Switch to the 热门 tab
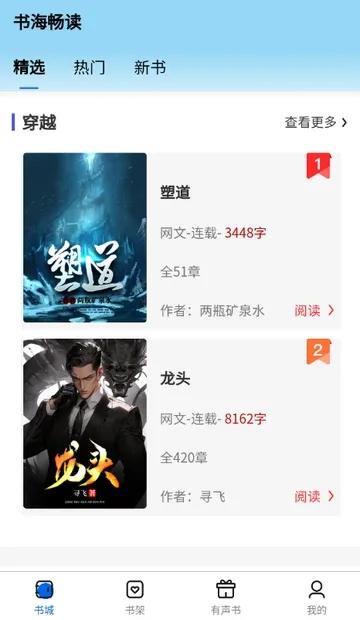This screenshot has height=620, width=360. [x=89, y=68]
